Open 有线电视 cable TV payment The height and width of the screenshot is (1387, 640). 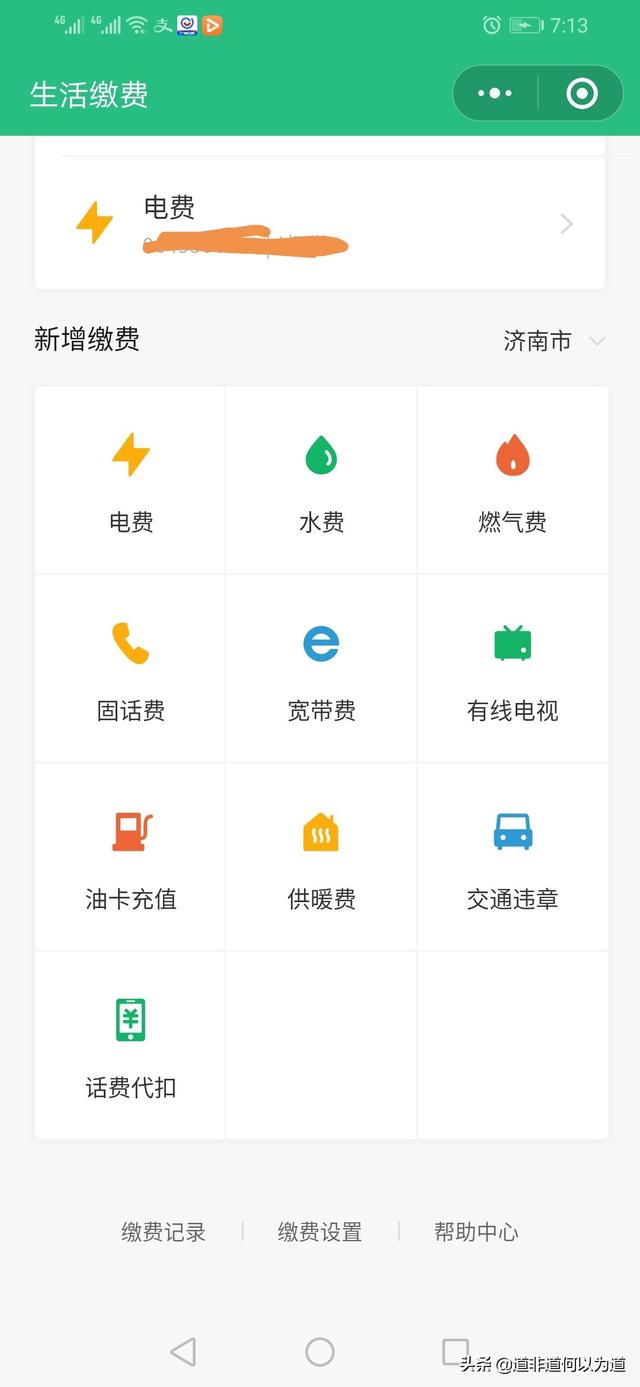(512, 669)
